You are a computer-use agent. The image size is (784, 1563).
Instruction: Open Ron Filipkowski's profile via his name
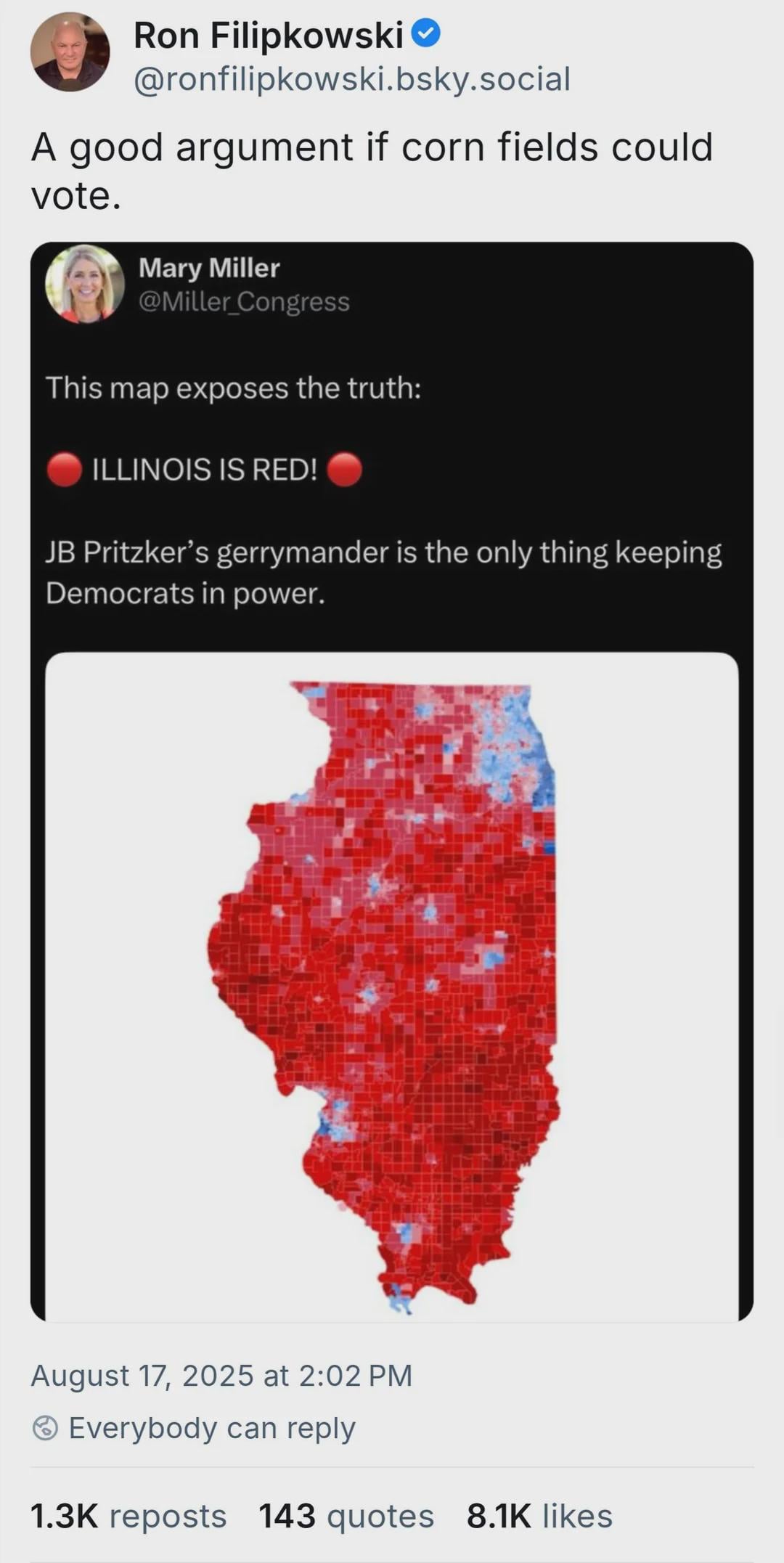(x=268, y=35)
